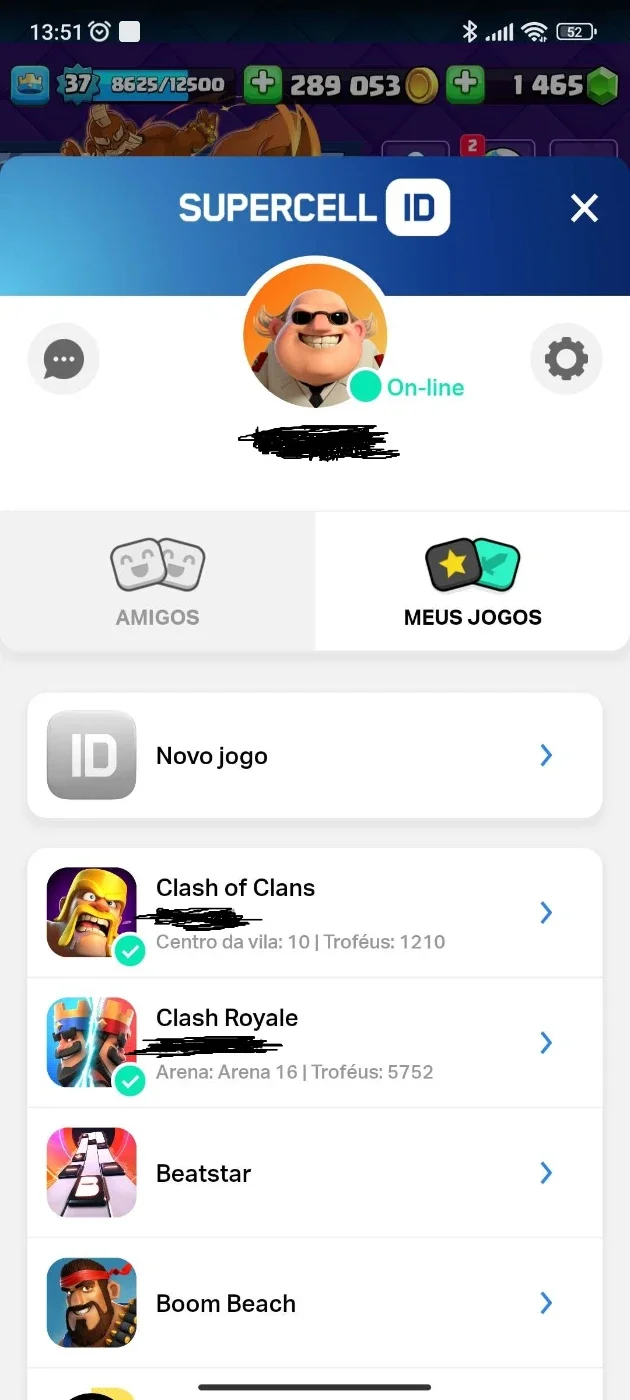Open Supercell ID settings gear
630x1400 pixels.
[x=566, y=358]
